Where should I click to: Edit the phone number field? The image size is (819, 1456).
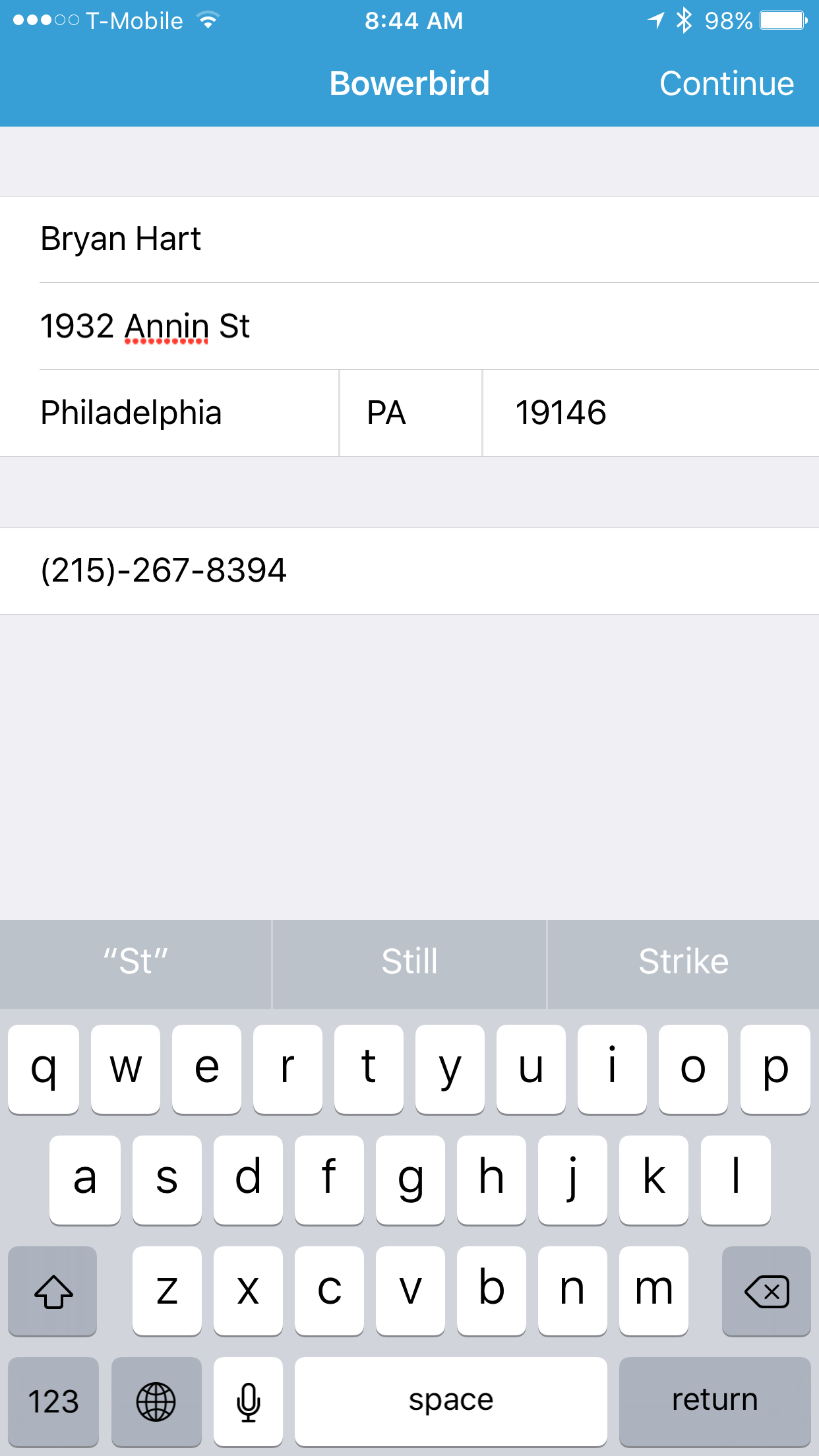click(x=409, y=571)
